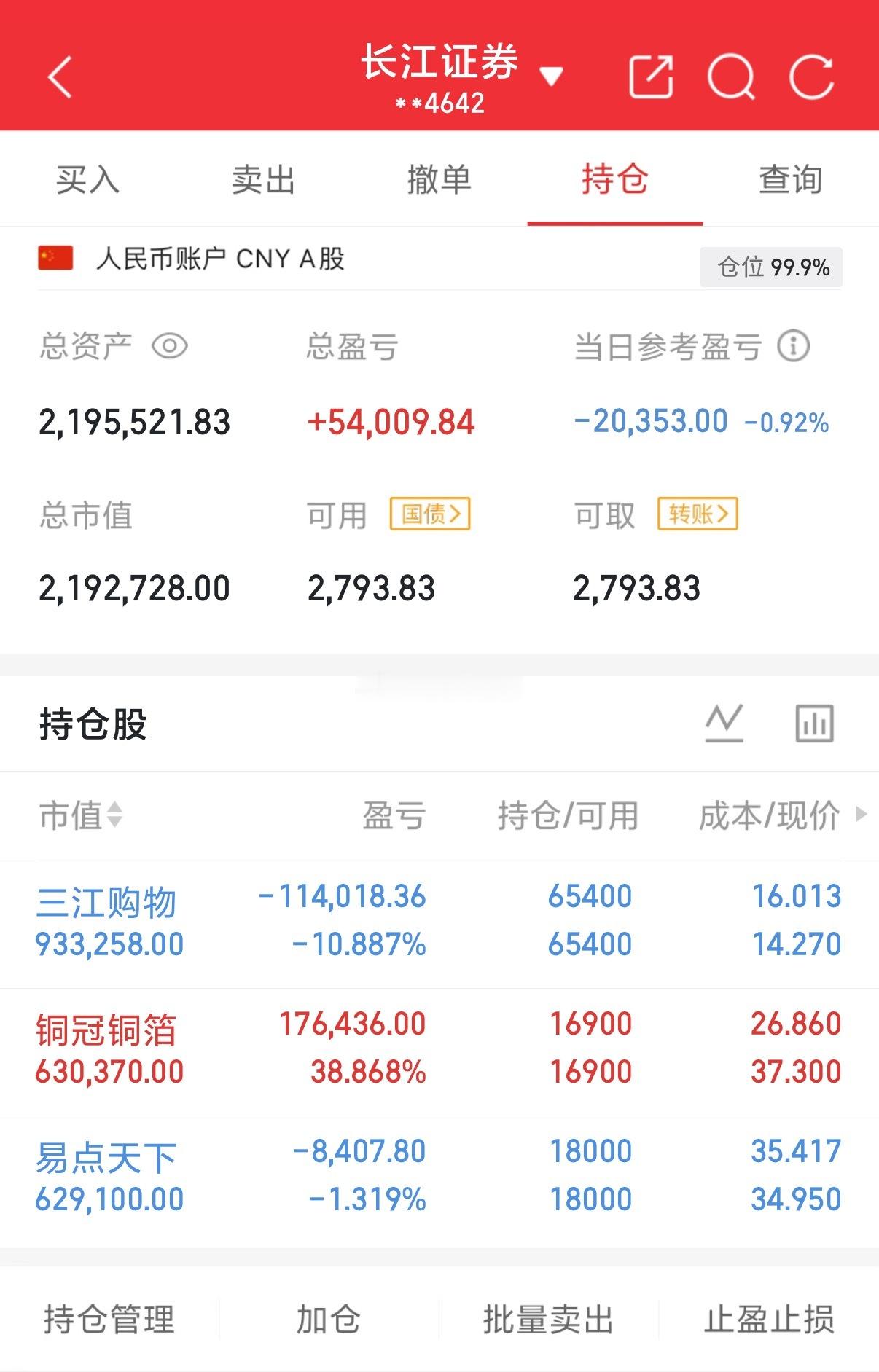
Task: Tap the back arrow to leave the page
Action: coord(58,76)
